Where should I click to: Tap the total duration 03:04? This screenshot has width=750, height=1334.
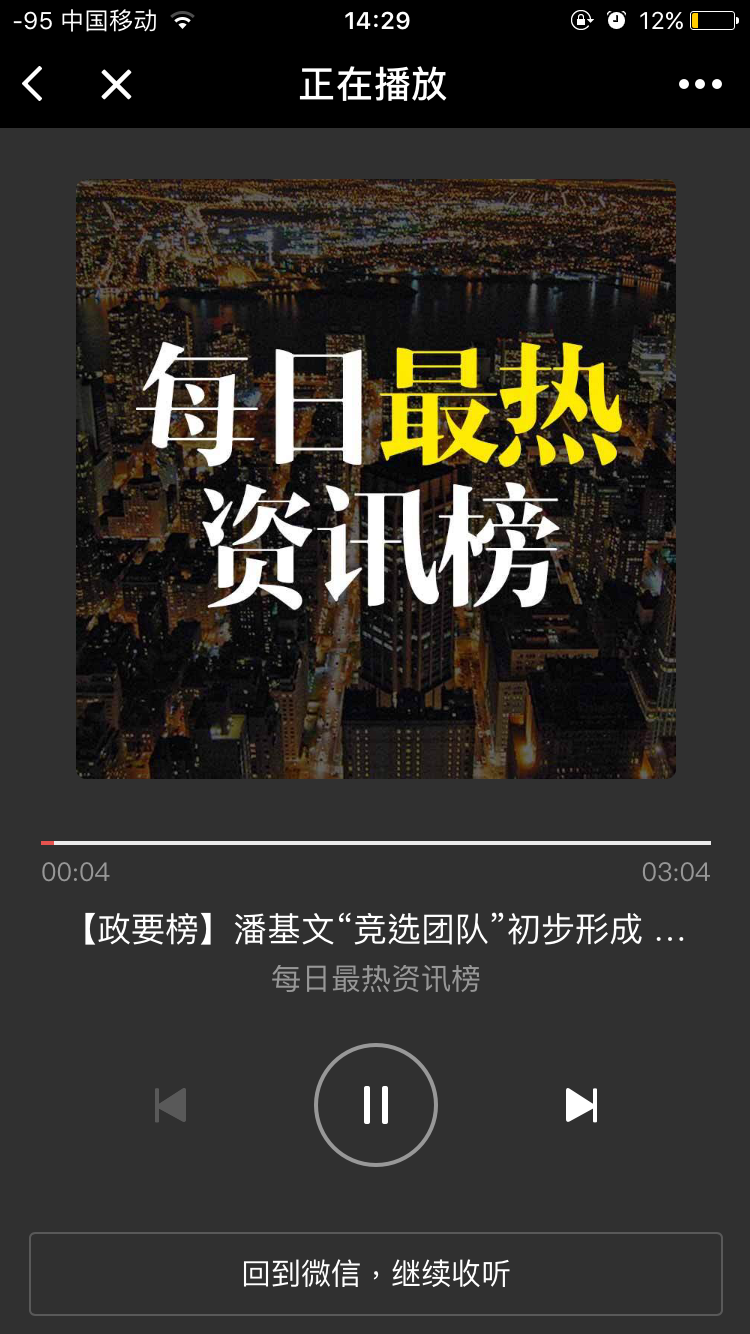coord(675,871)
